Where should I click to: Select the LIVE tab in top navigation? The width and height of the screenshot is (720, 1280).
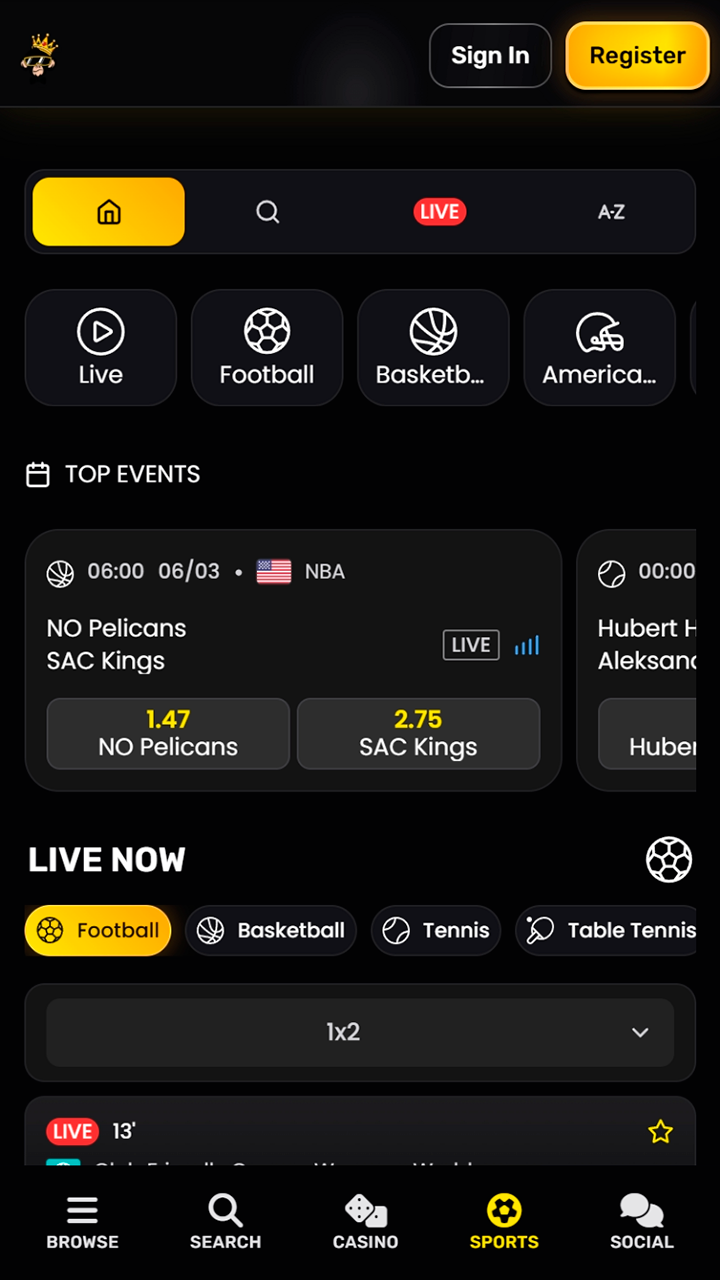pos(440,211)
